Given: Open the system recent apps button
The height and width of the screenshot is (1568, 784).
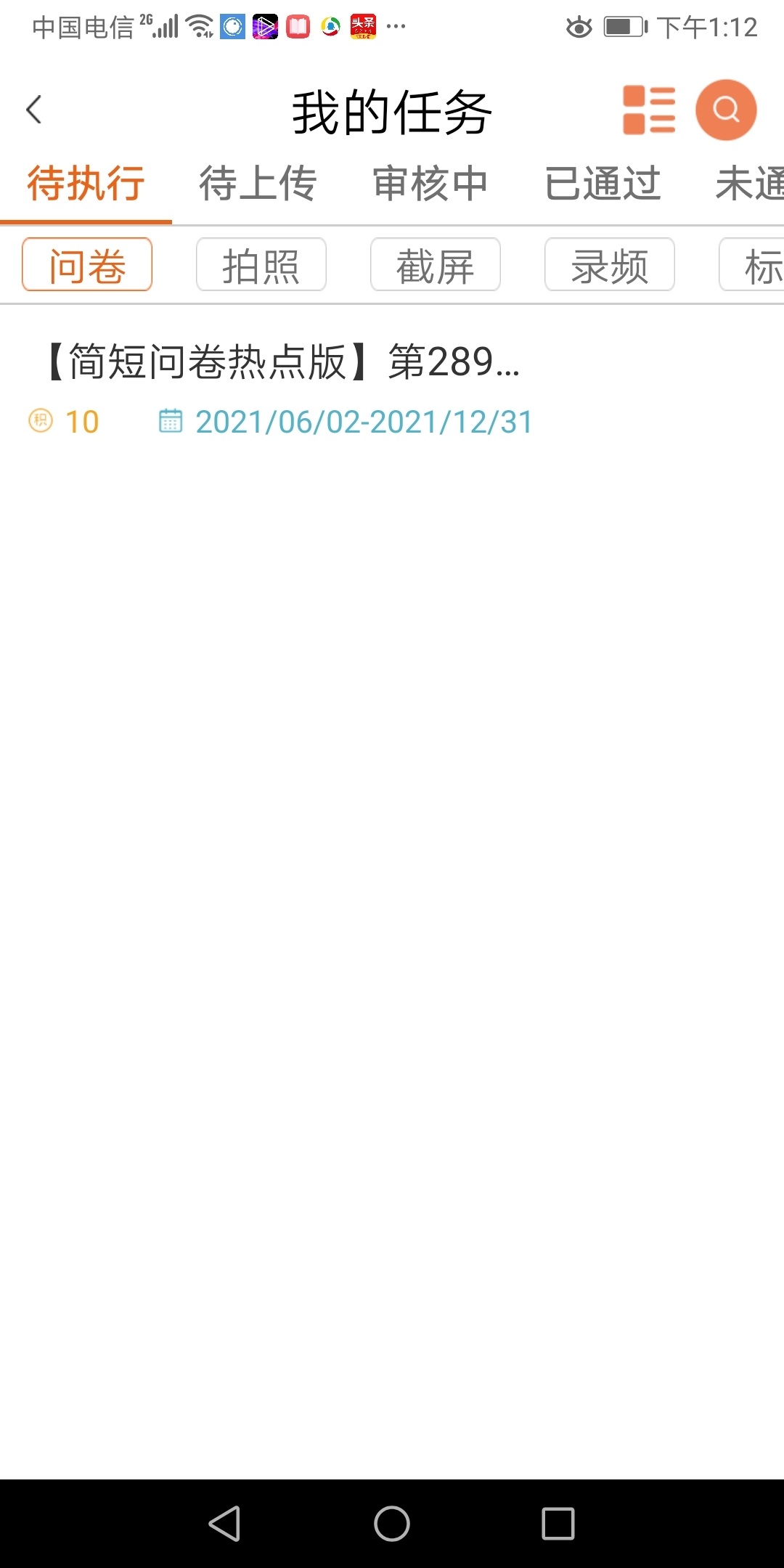Looking at the screenshot, I should (558, 1523).
